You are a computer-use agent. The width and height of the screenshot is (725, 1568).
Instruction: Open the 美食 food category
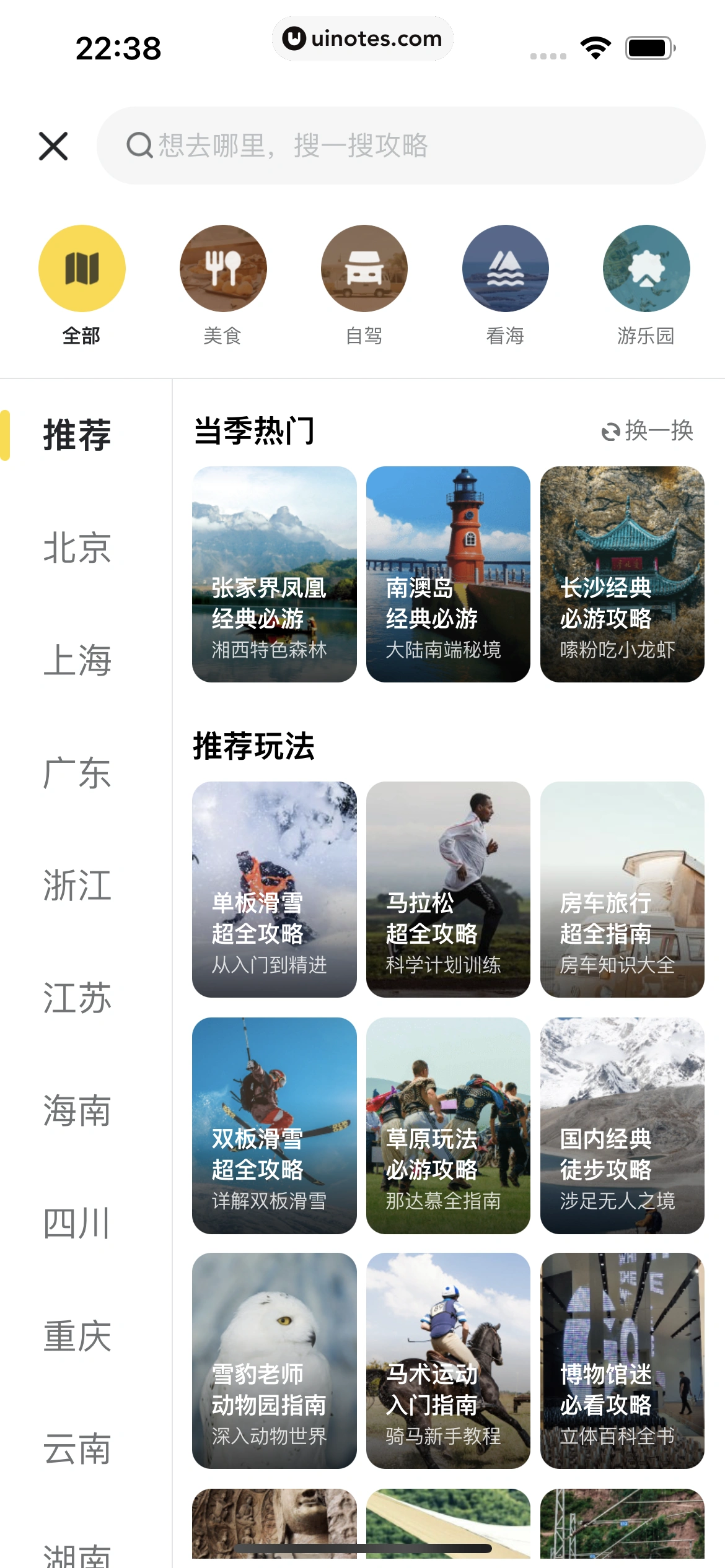(223, 268)
